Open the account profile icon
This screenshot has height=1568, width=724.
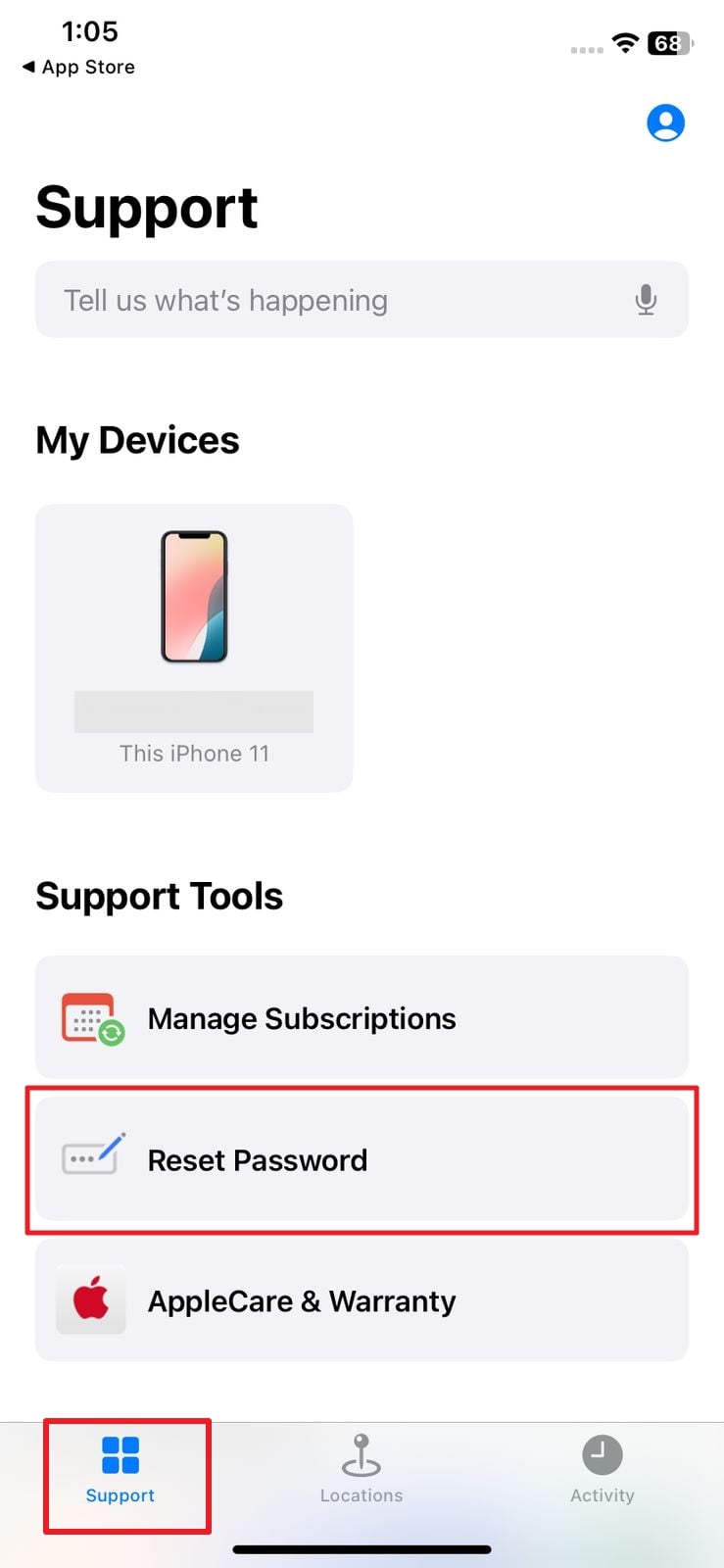point(665,123)
